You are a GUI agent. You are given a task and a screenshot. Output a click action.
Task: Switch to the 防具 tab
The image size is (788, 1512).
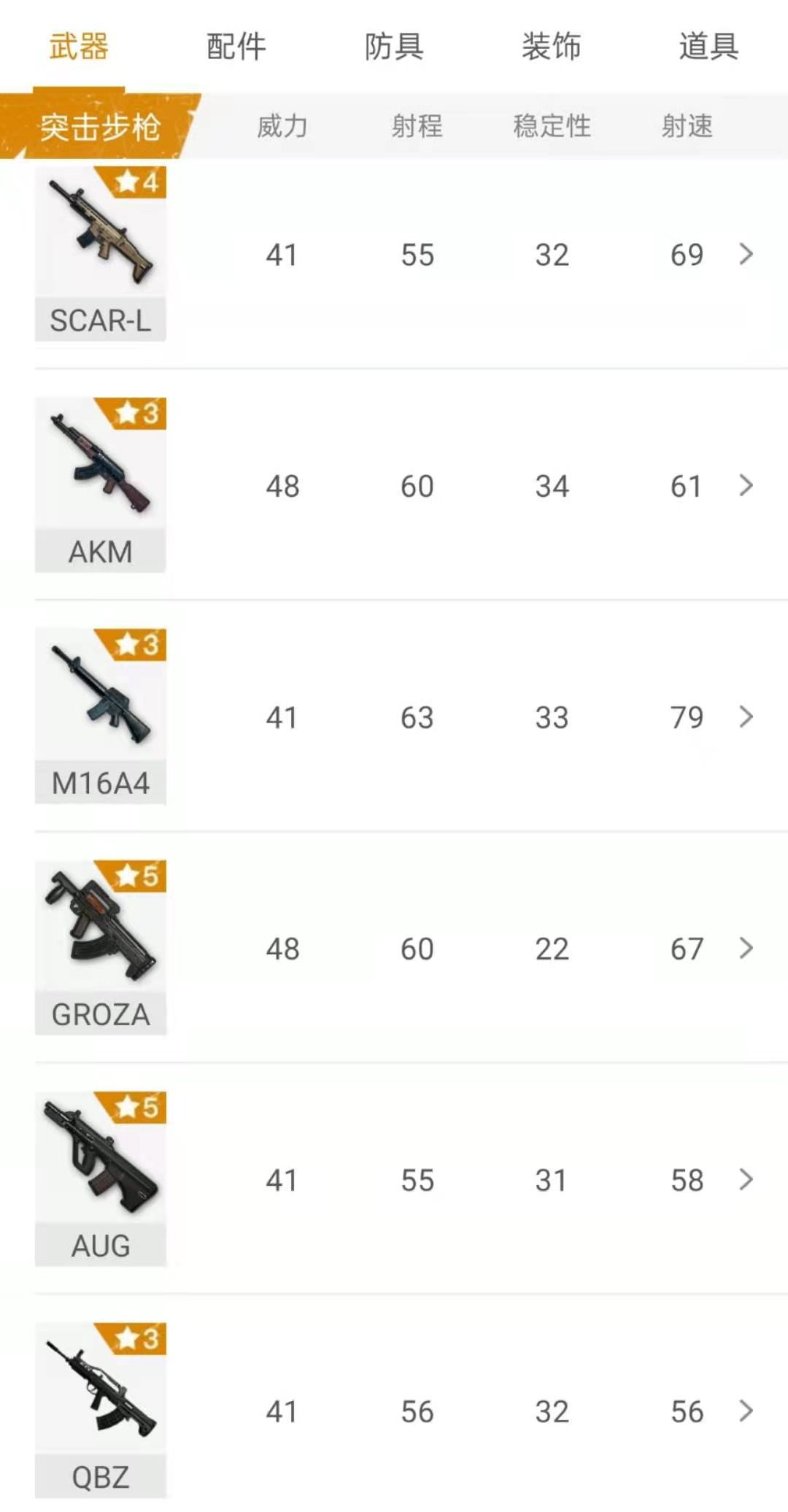click(394, 47)
